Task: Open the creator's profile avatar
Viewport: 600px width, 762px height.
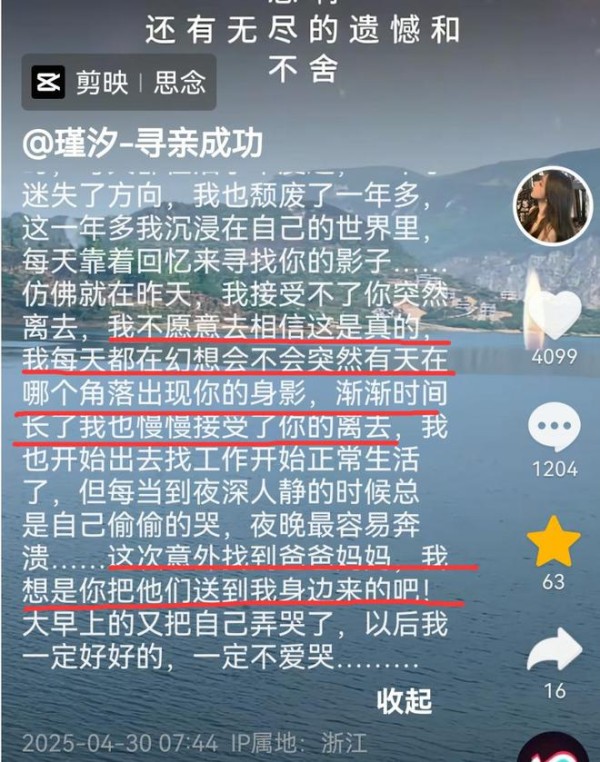Action: pos(553,206)
